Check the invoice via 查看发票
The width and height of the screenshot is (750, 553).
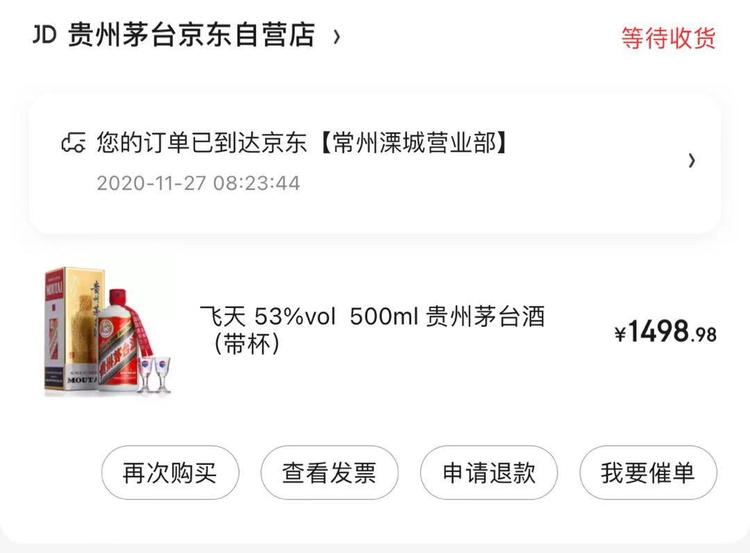[329, 473]
